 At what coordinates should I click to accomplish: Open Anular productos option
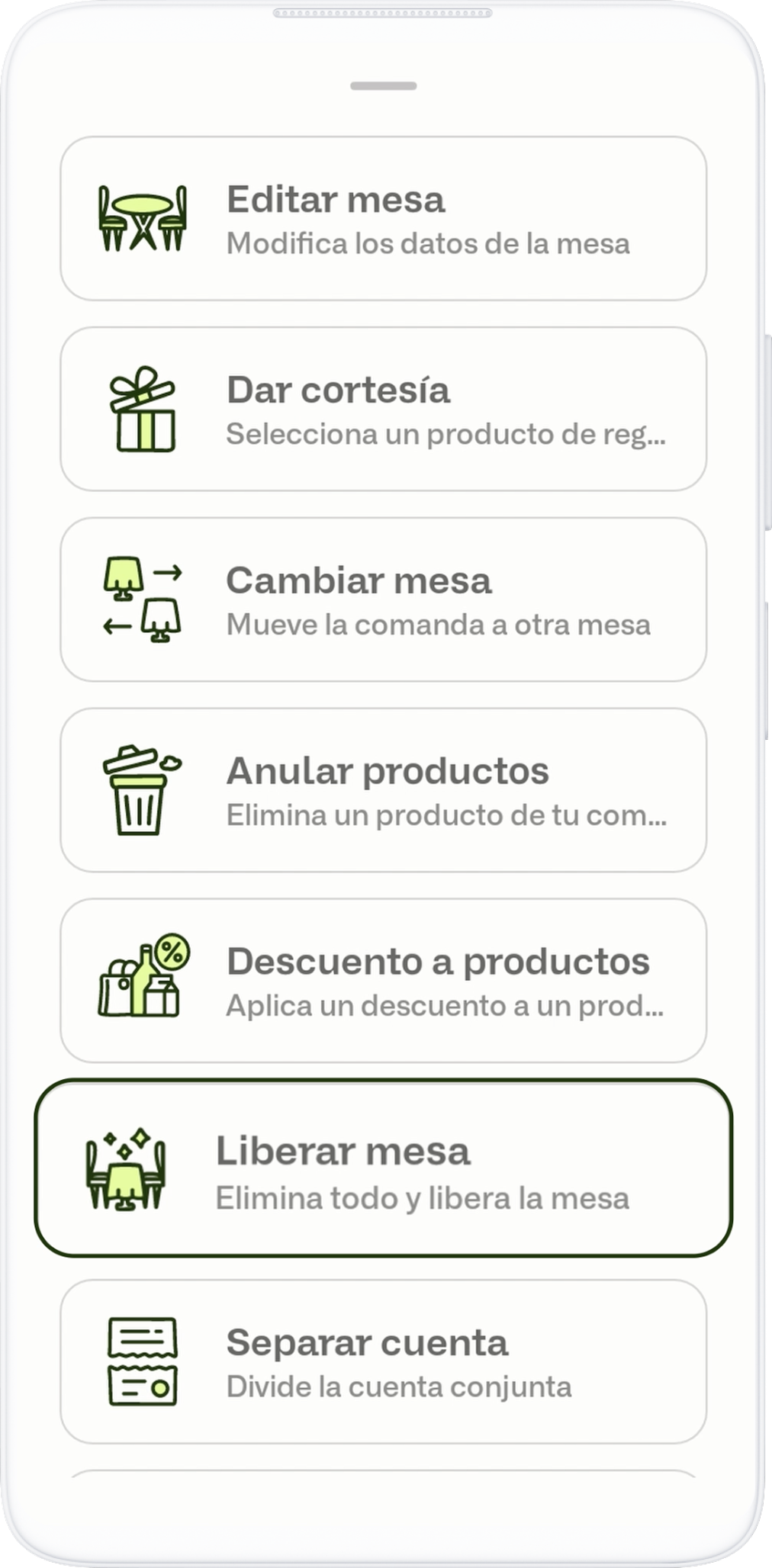[x=383, y=791]
